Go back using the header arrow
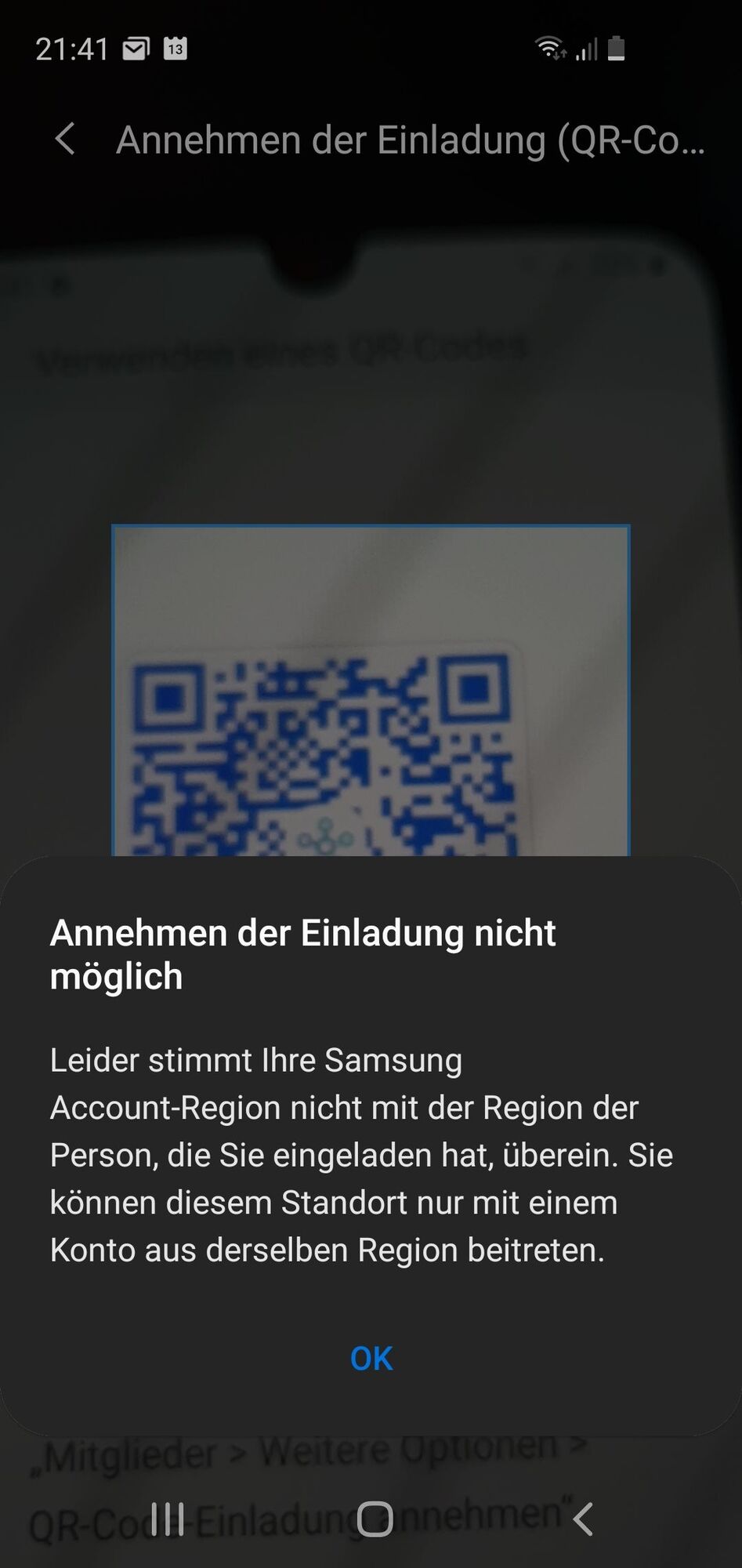Screen dimensions: 742x1568 [x=66, y=140]
